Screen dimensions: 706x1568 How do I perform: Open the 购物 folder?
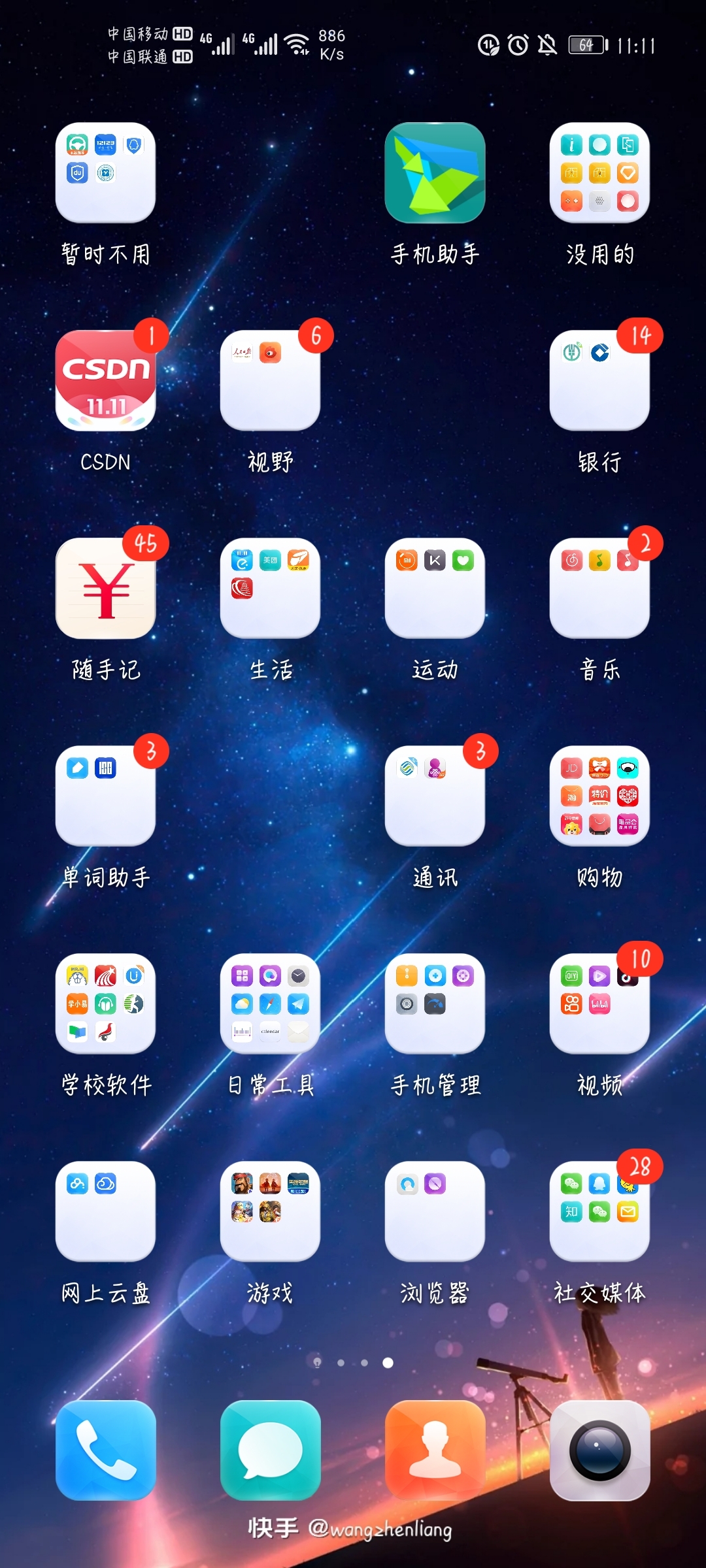pos(599,796)
